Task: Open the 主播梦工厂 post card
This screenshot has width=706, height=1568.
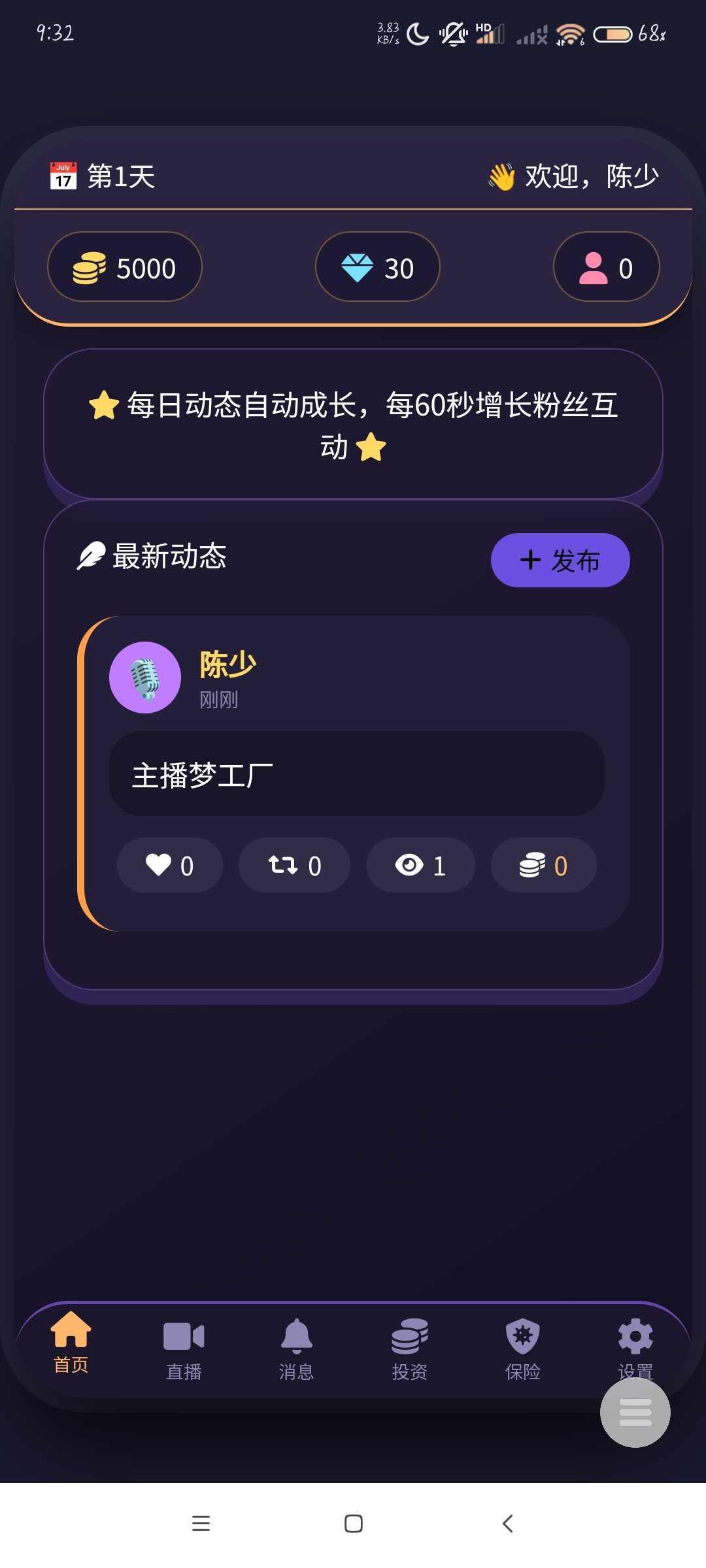Action: pyautogui.click(x=356, y=774)
